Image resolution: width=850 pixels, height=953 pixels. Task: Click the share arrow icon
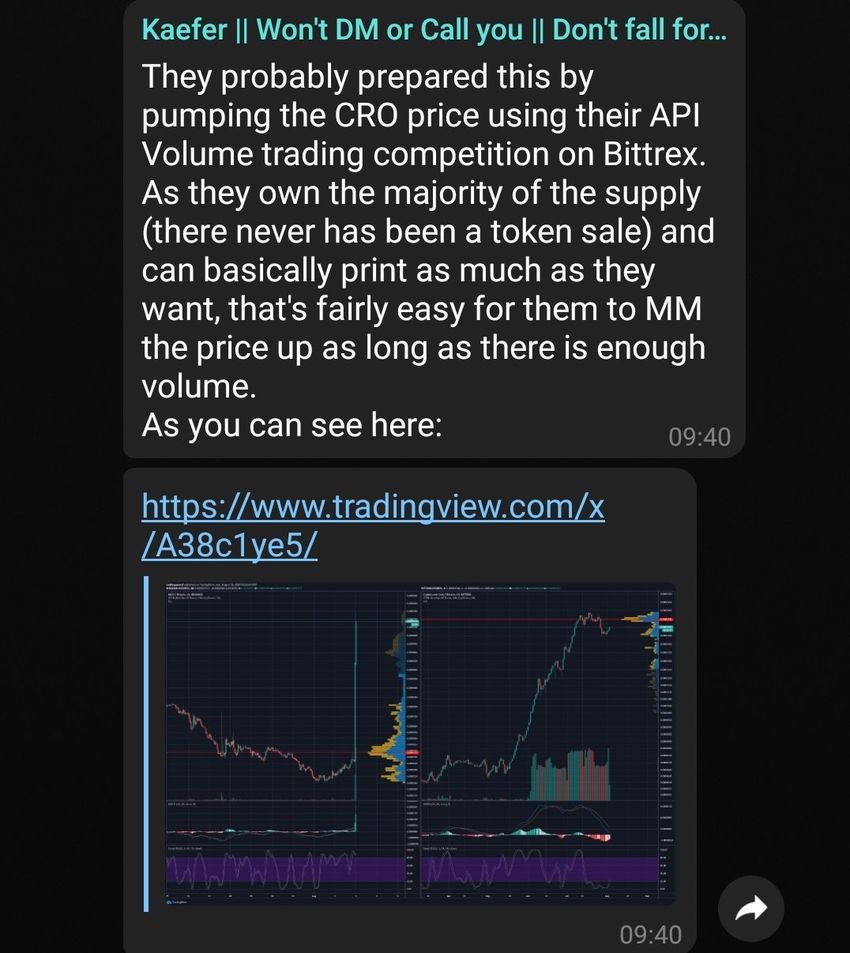[751, 908]
